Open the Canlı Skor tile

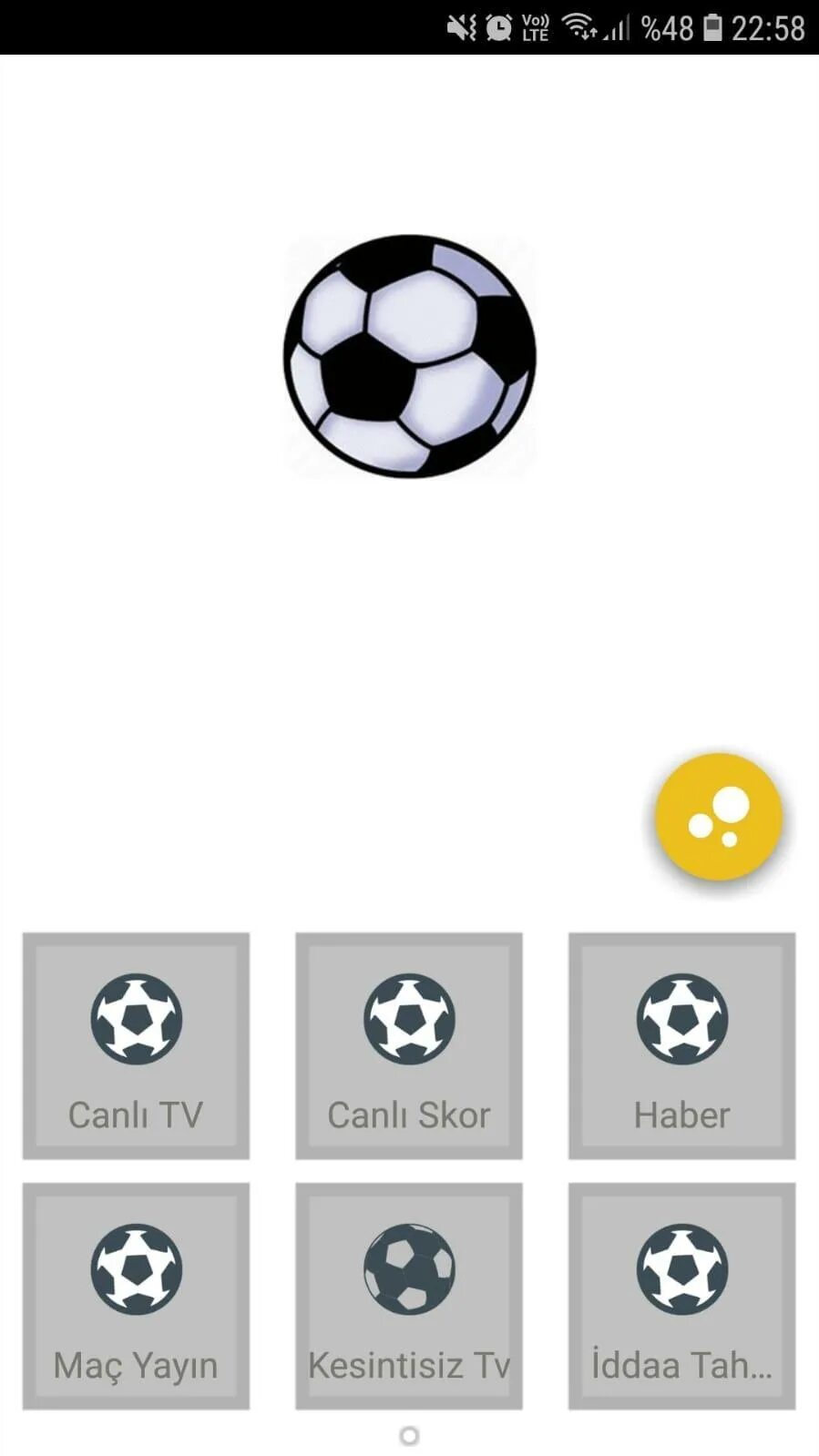point(409,1045)
